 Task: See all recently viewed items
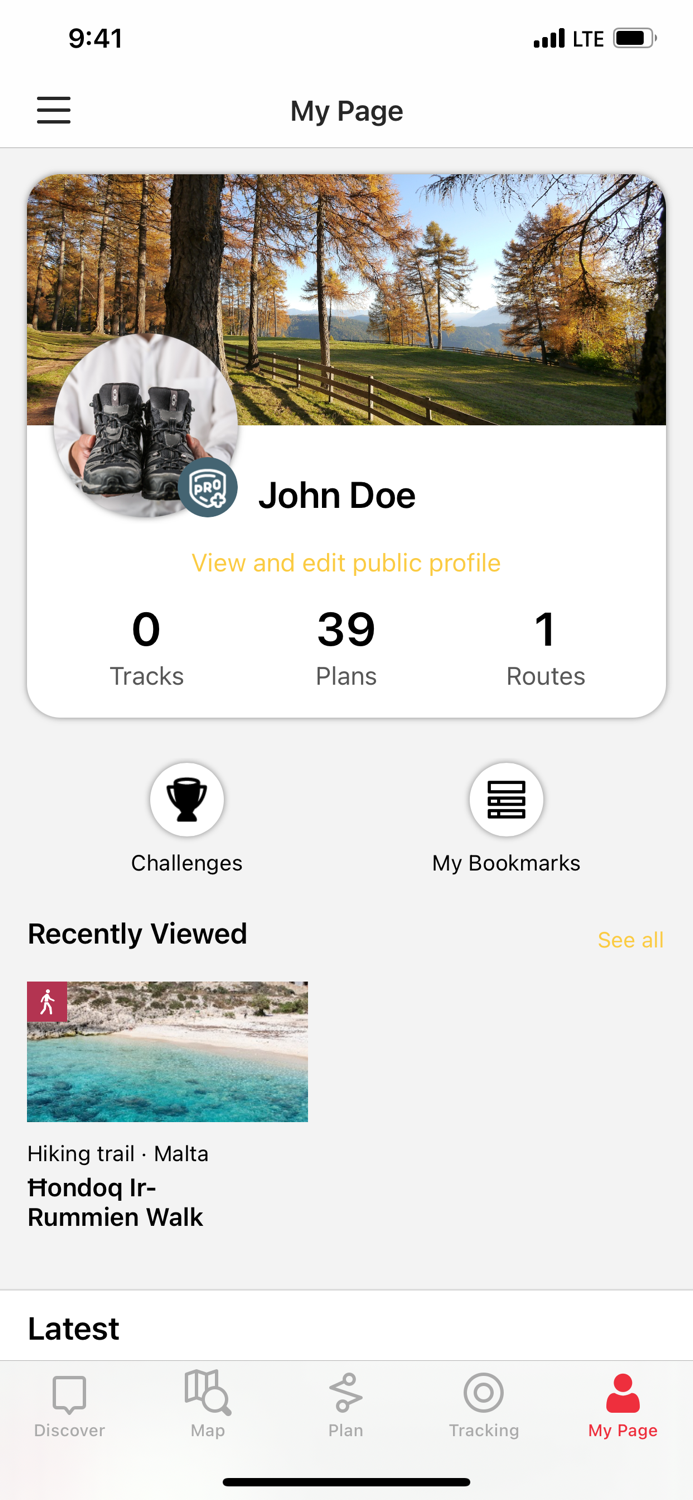tap(630, 940)
